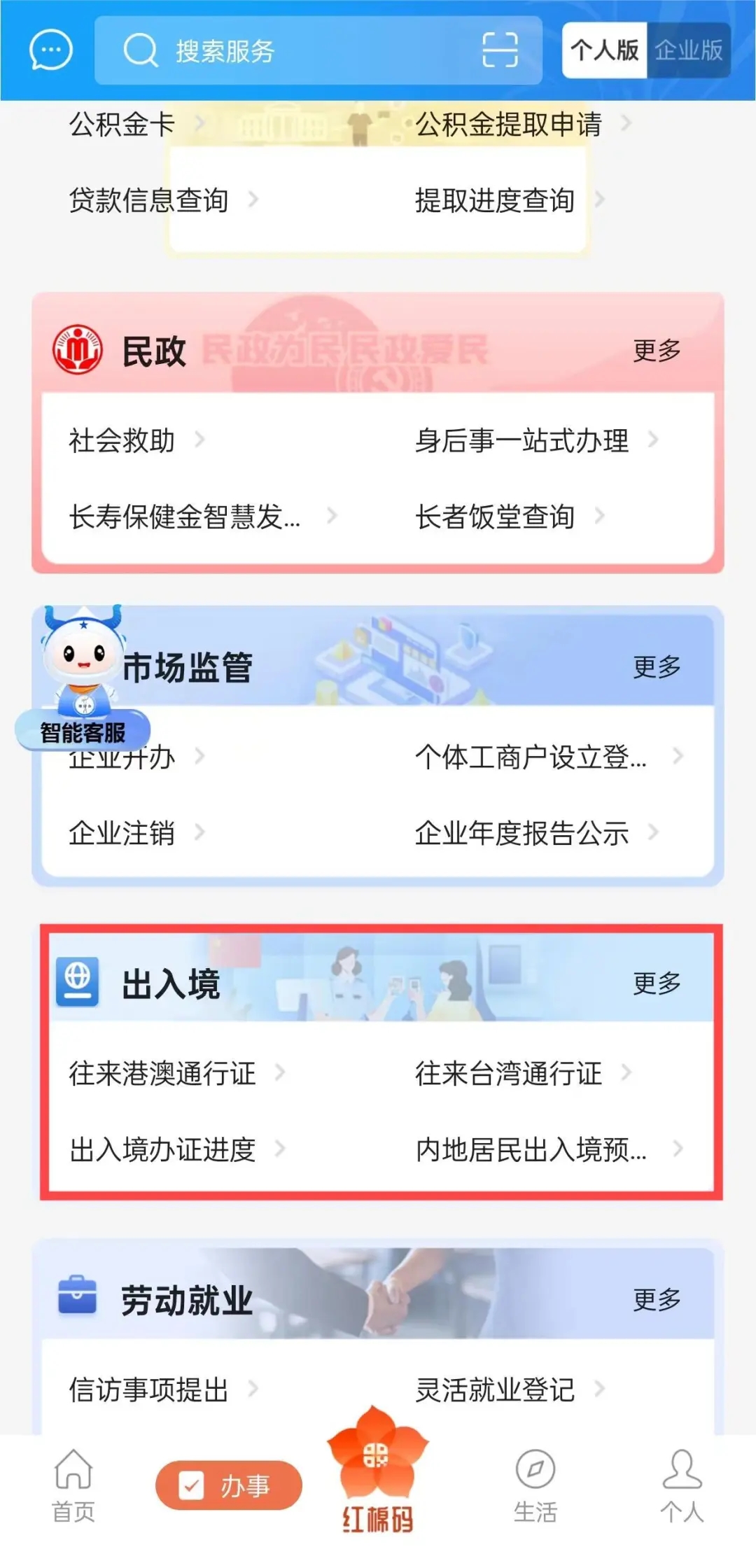Viewport: 756px width, 1568px height.
Task: Open 贷款信息查询
Action: (148, 201)
